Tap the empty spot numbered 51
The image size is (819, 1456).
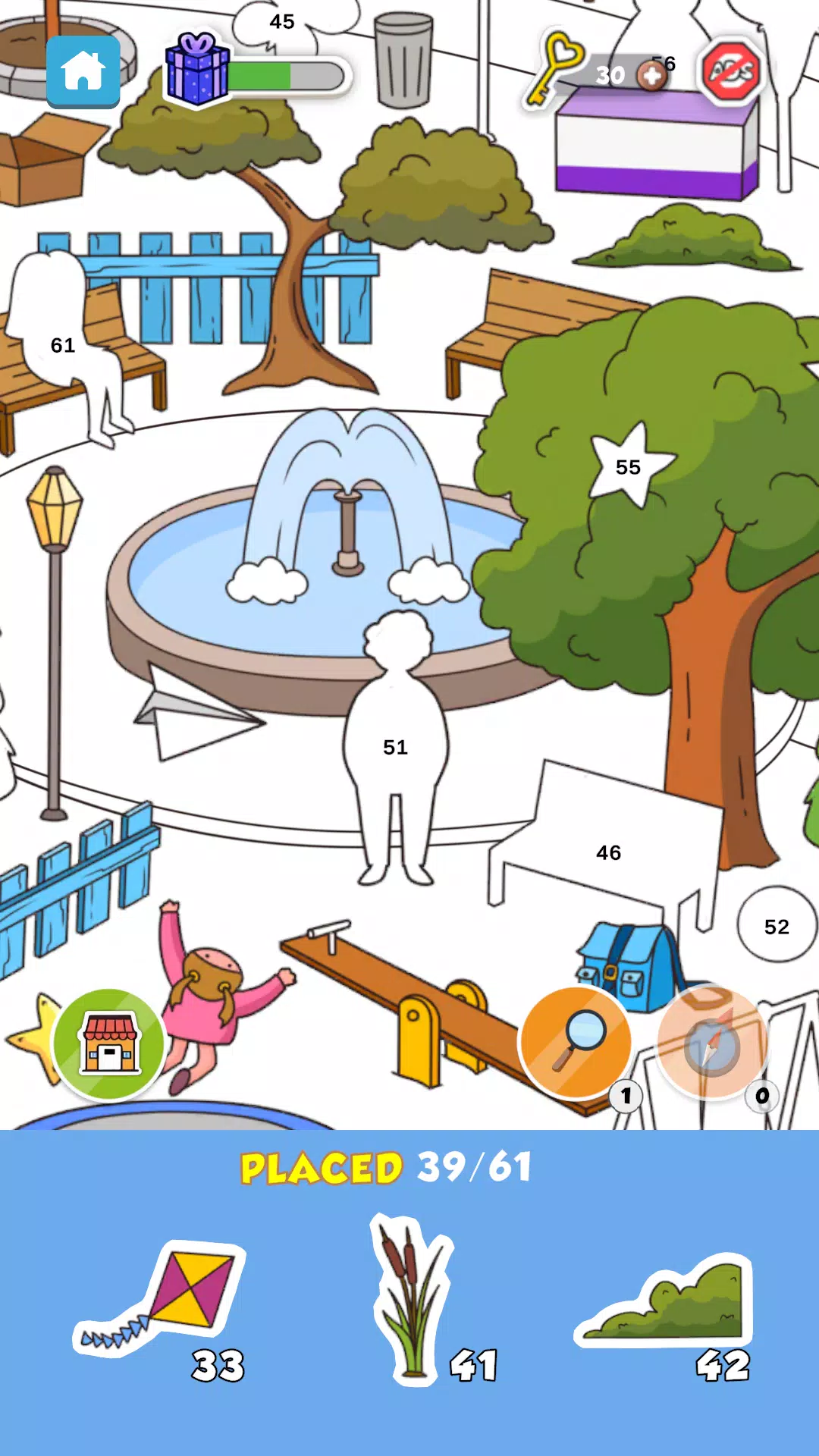click(395, 747)
